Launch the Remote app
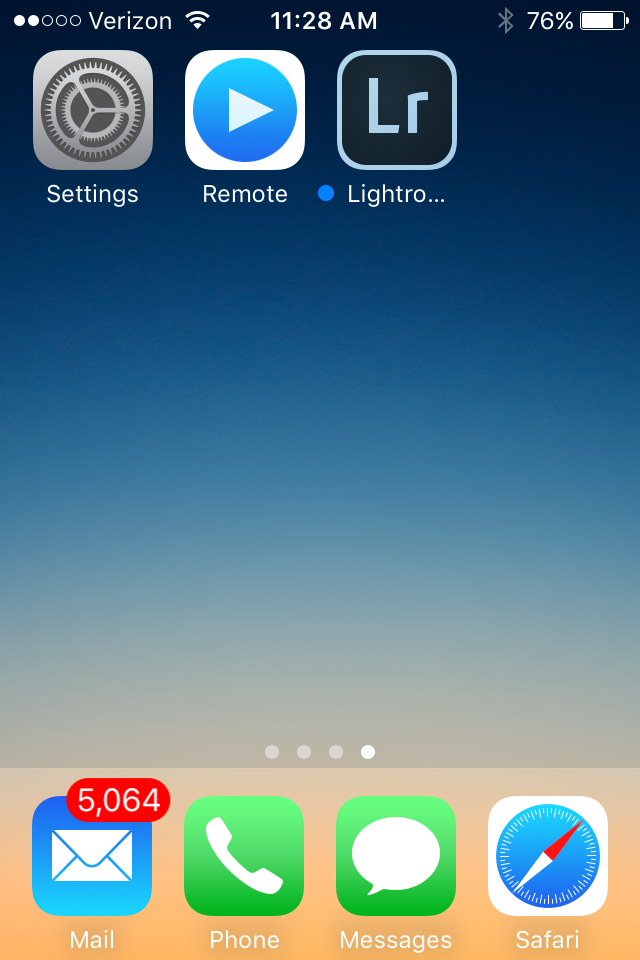This screenshot has height=960, width=640. [245, 110]
